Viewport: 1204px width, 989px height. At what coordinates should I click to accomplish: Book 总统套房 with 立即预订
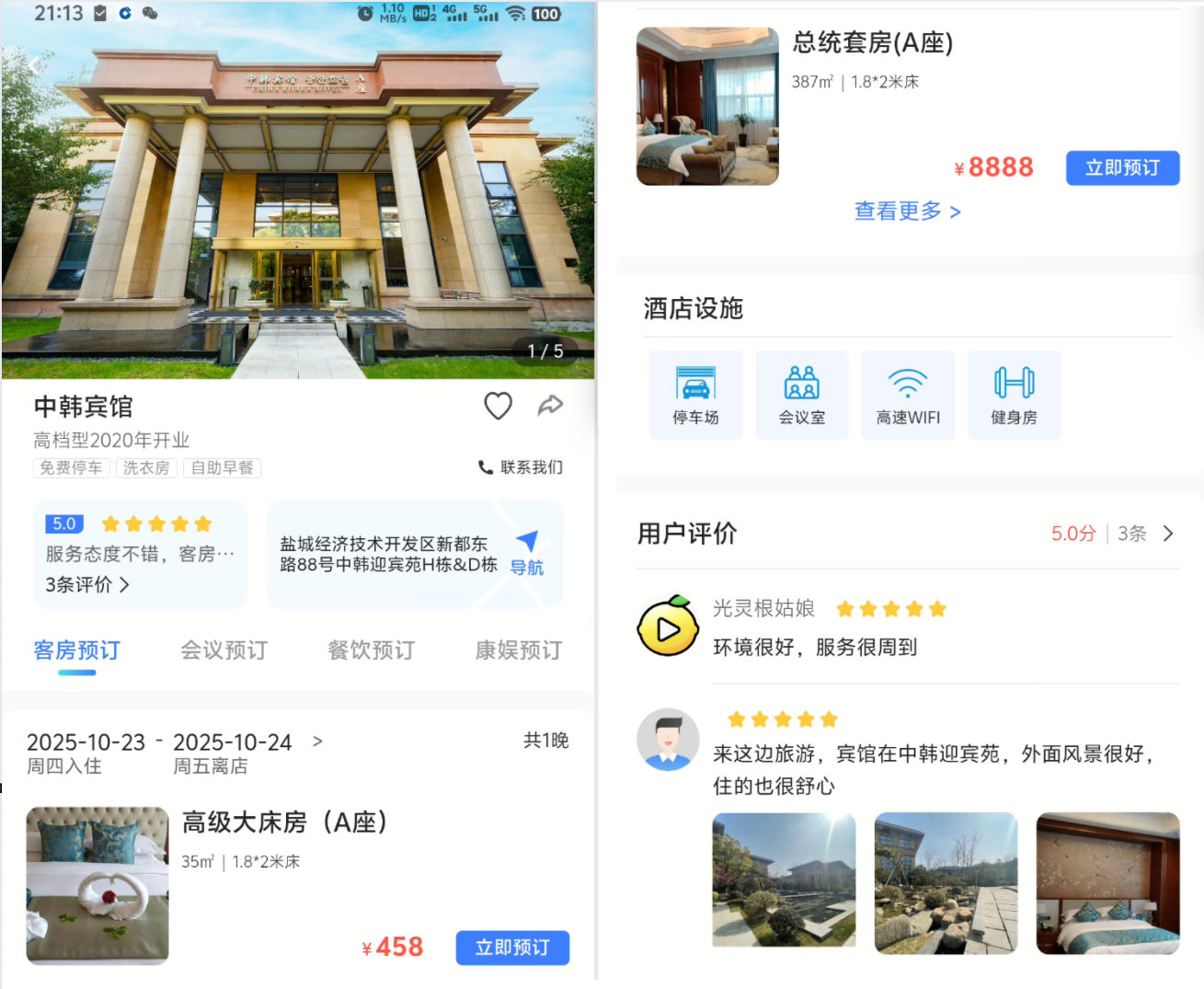1122,167
